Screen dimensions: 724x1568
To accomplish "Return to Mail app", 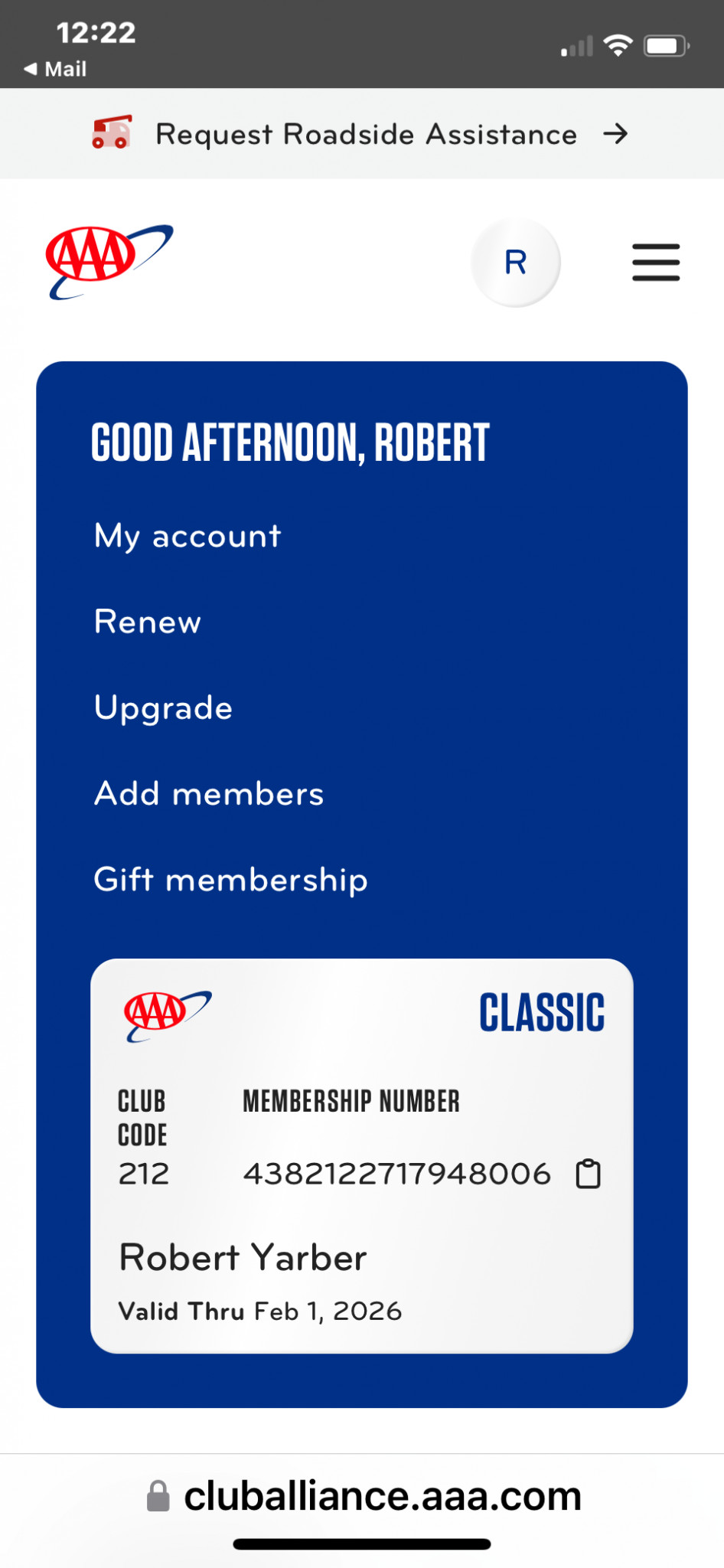I will 55,69.
